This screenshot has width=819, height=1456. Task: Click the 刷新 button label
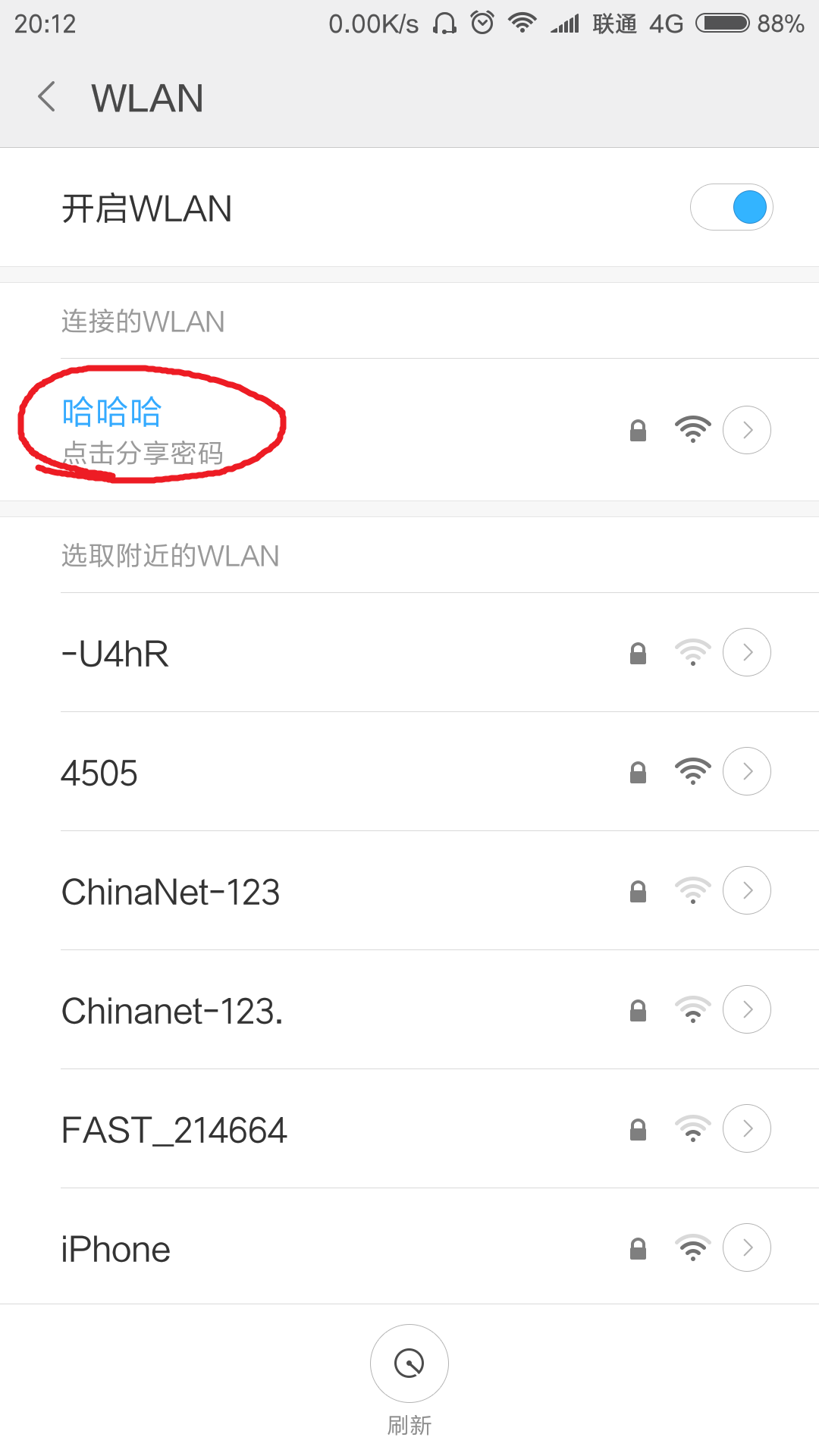point(409,1426)
